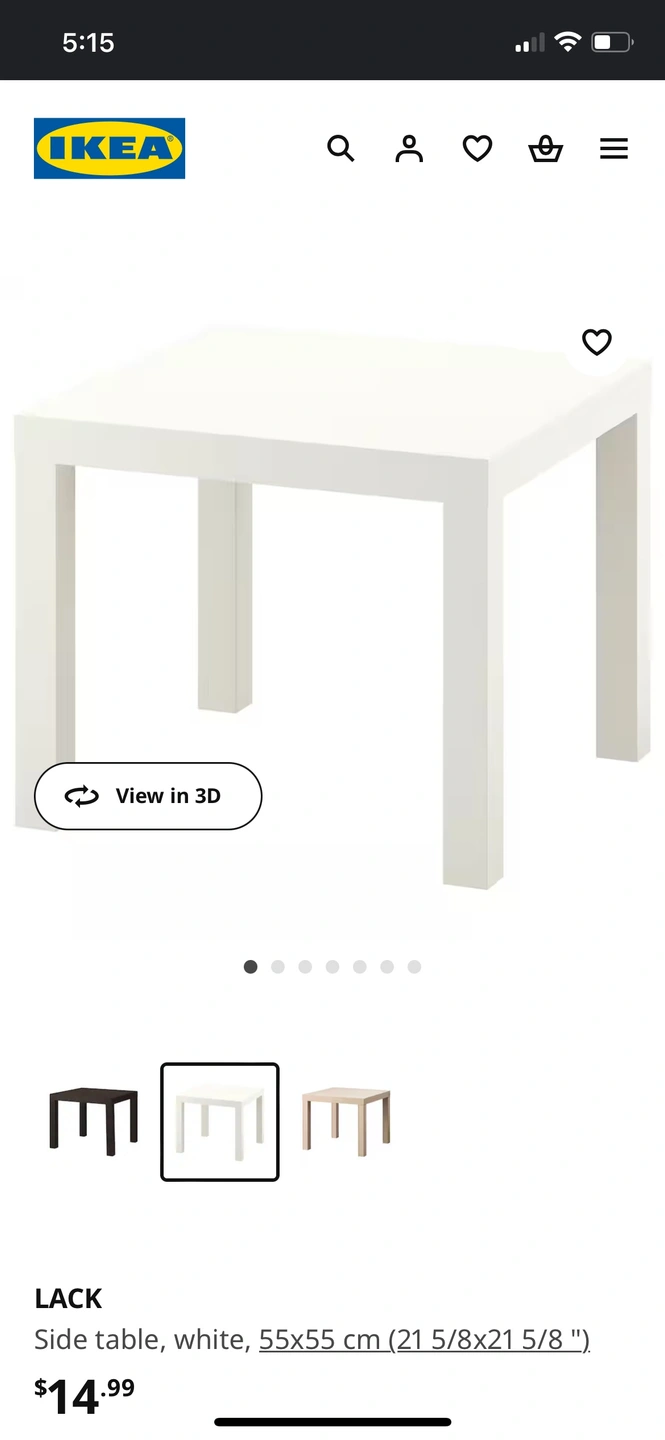Select the birch-effect table variant
The width and height of the screenshot is (665, 1440).
click(346, 1121)
